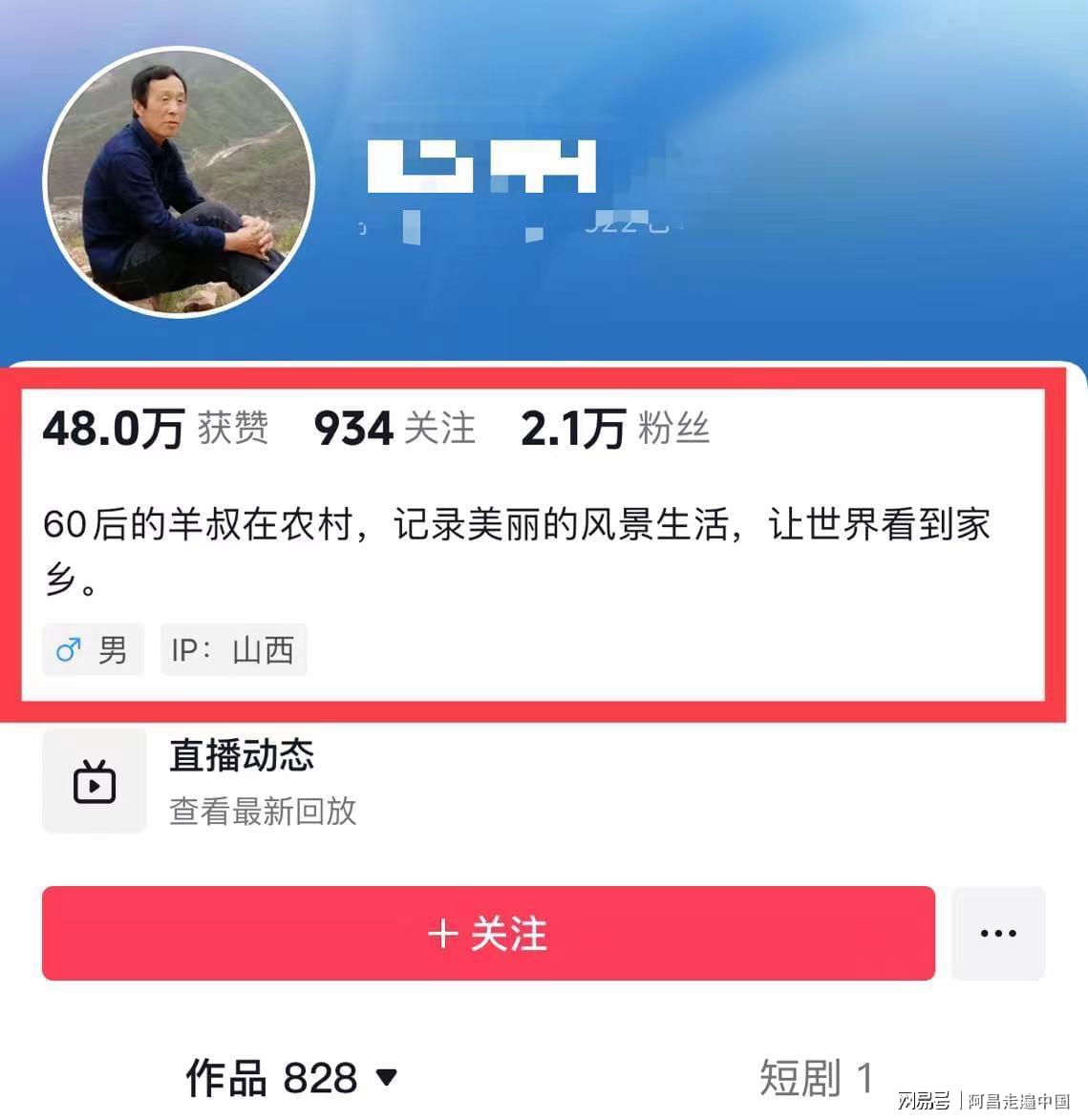Image resolution: width=1088 pixels, height=1120 pixels.
Task: View the 934 关注 following list
Action: point(395,428)
